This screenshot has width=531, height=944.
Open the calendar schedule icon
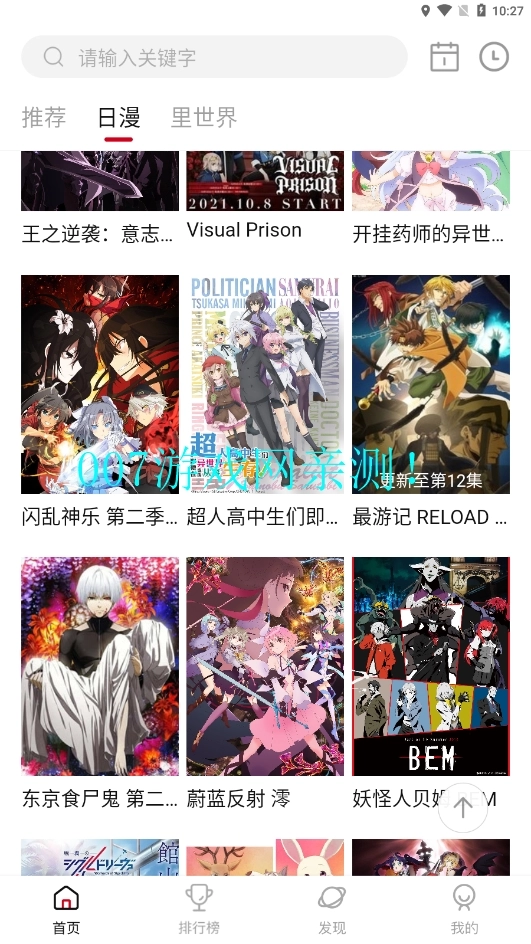(444, 57)
